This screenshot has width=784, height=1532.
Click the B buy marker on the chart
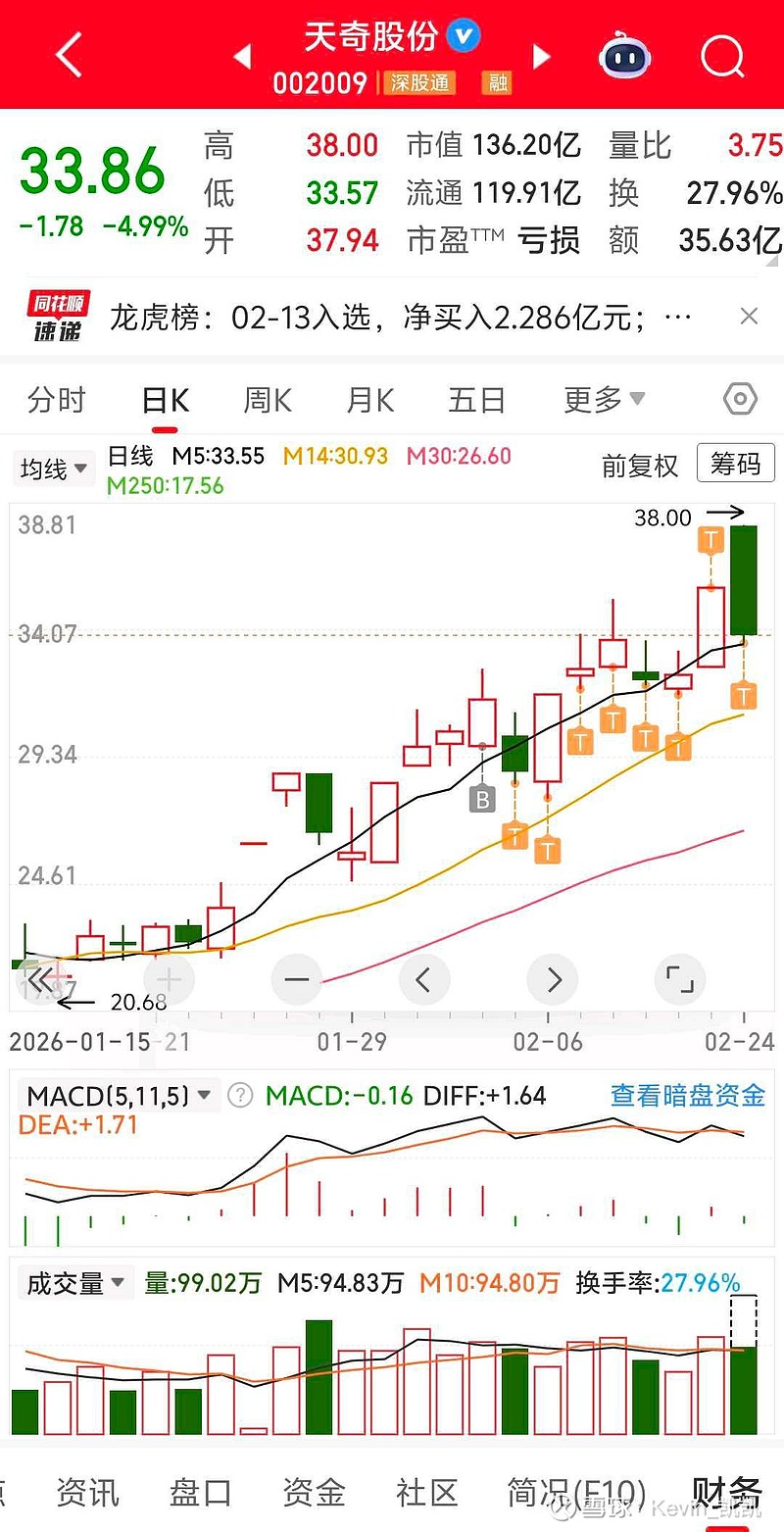tap(481, 800)
